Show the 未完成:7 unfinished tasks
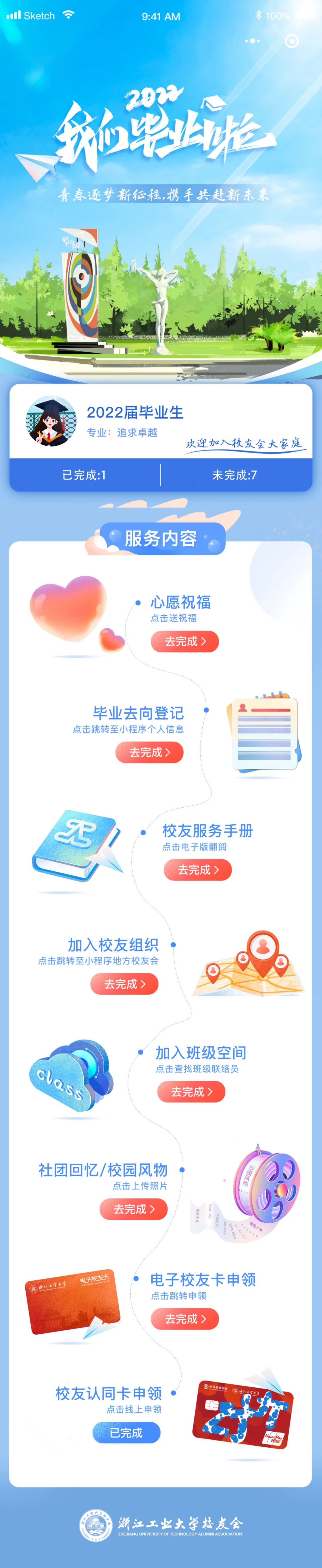The height and width of the screenshot is (1568, 322). [x=235, y=475]
